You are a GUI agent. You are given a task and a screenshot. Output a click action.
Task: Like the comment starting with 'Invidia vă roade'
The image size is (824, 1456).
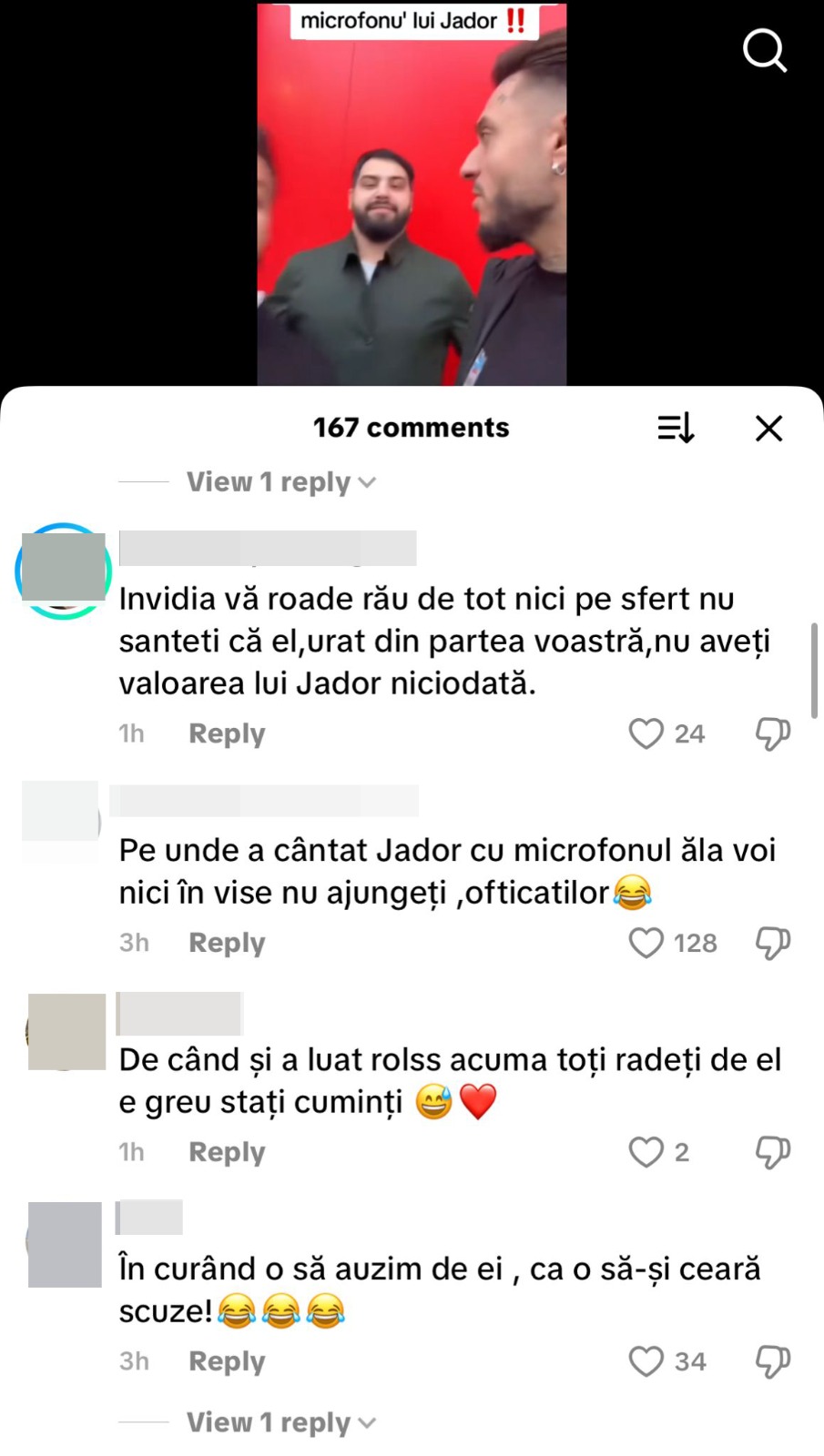pyautogui.click(x=646, y=733)
